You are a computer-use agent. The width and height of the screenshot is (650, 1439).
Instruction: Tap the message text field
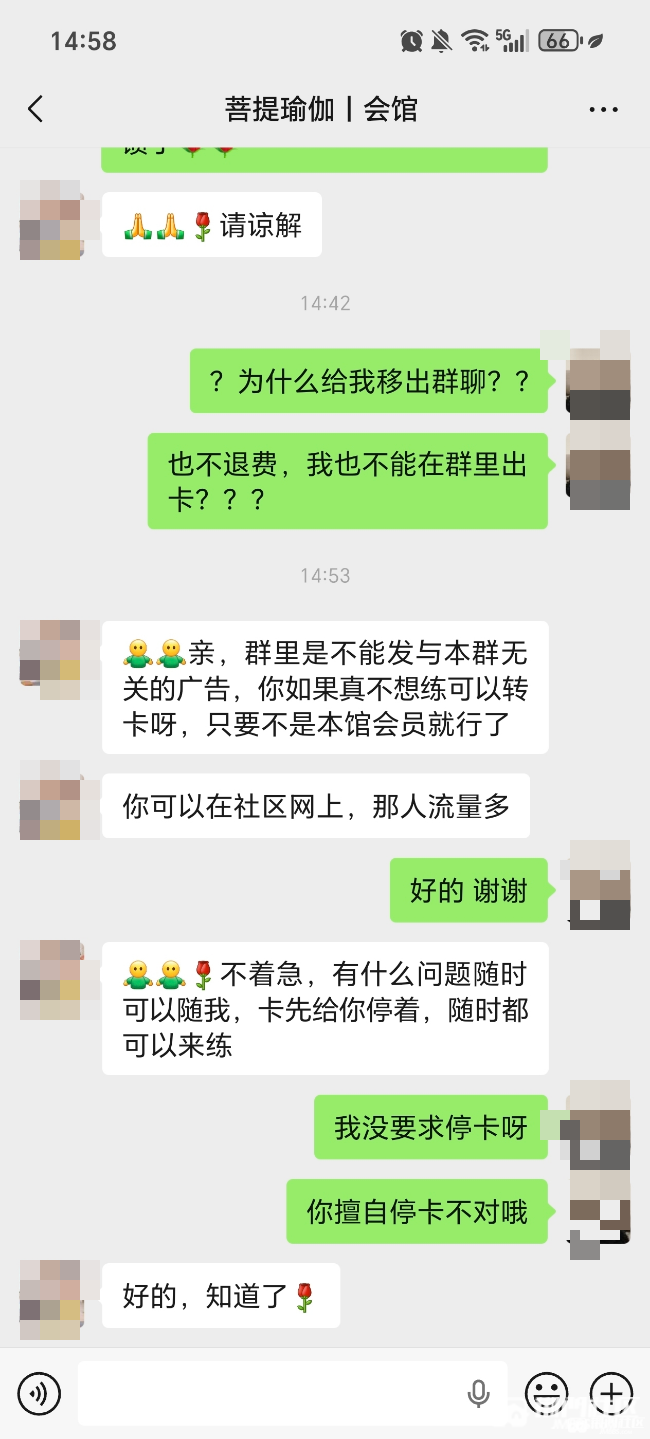tap(270, 1392)
